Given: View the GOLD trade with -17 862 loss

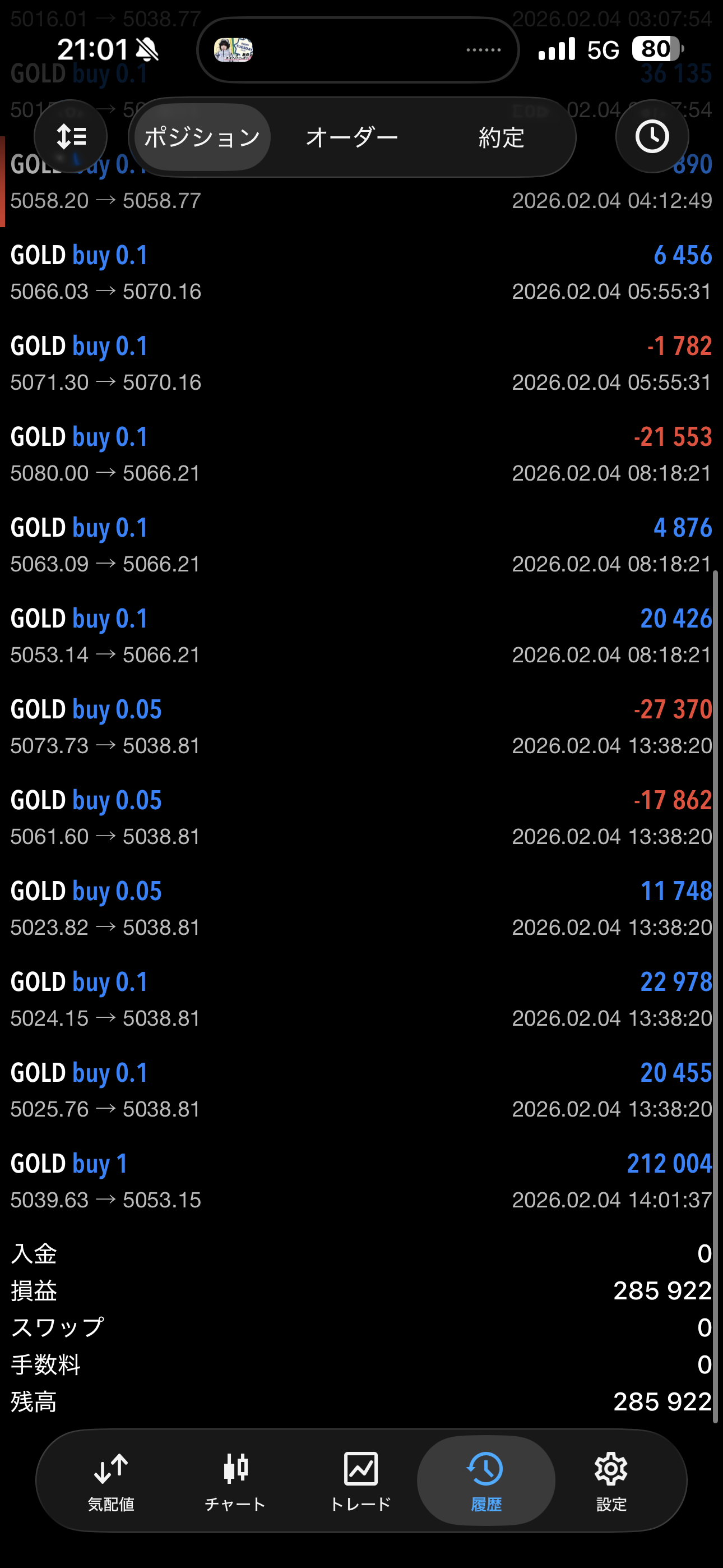Looking at the screenshot, I should (x=361, y=818).
